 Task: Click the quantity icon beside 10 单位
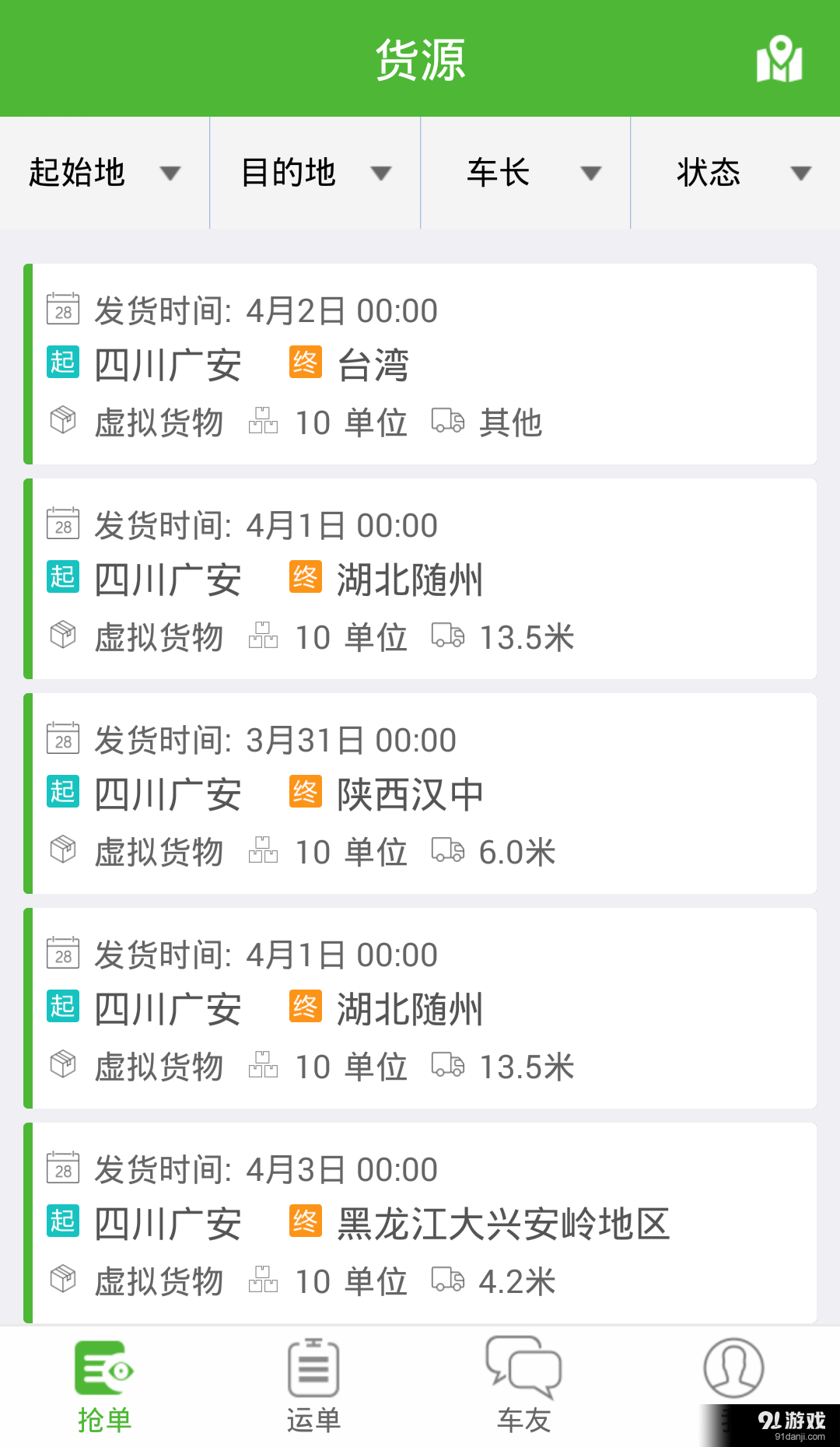[x=265, y=422]
